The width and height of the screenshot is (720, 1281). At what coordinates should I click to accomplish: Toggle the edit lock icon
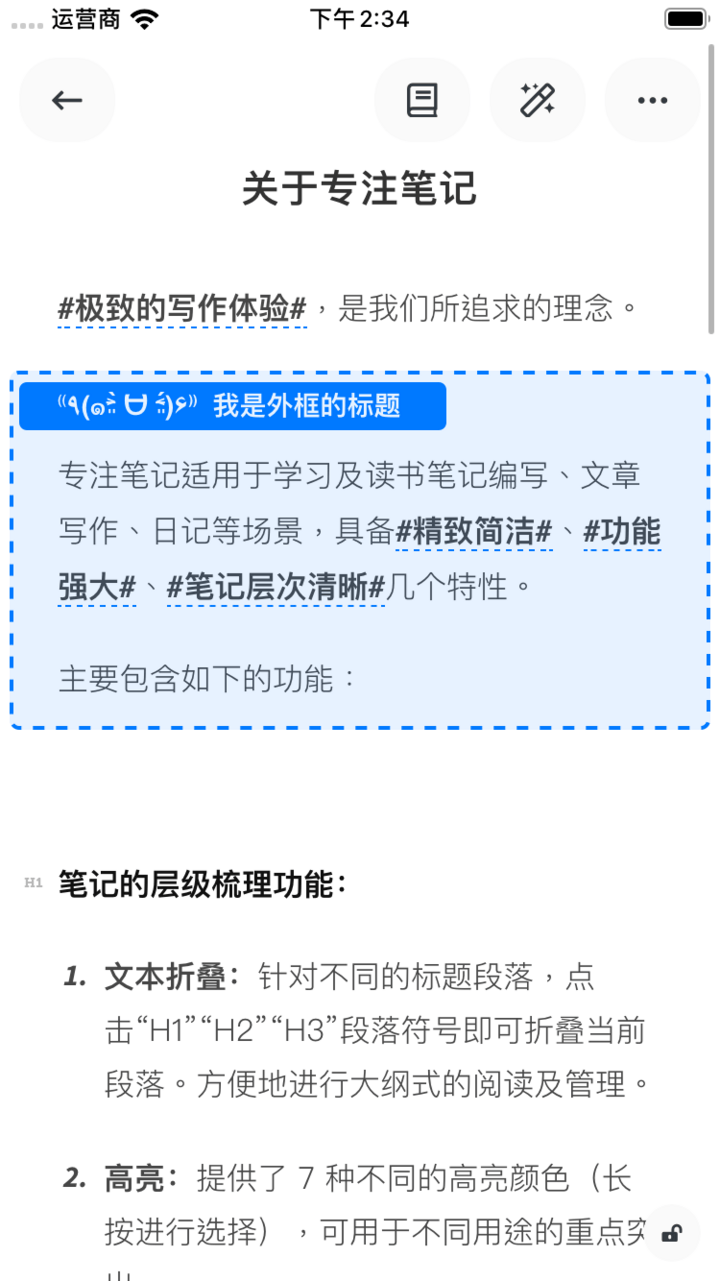click(x=672, y=1232)
